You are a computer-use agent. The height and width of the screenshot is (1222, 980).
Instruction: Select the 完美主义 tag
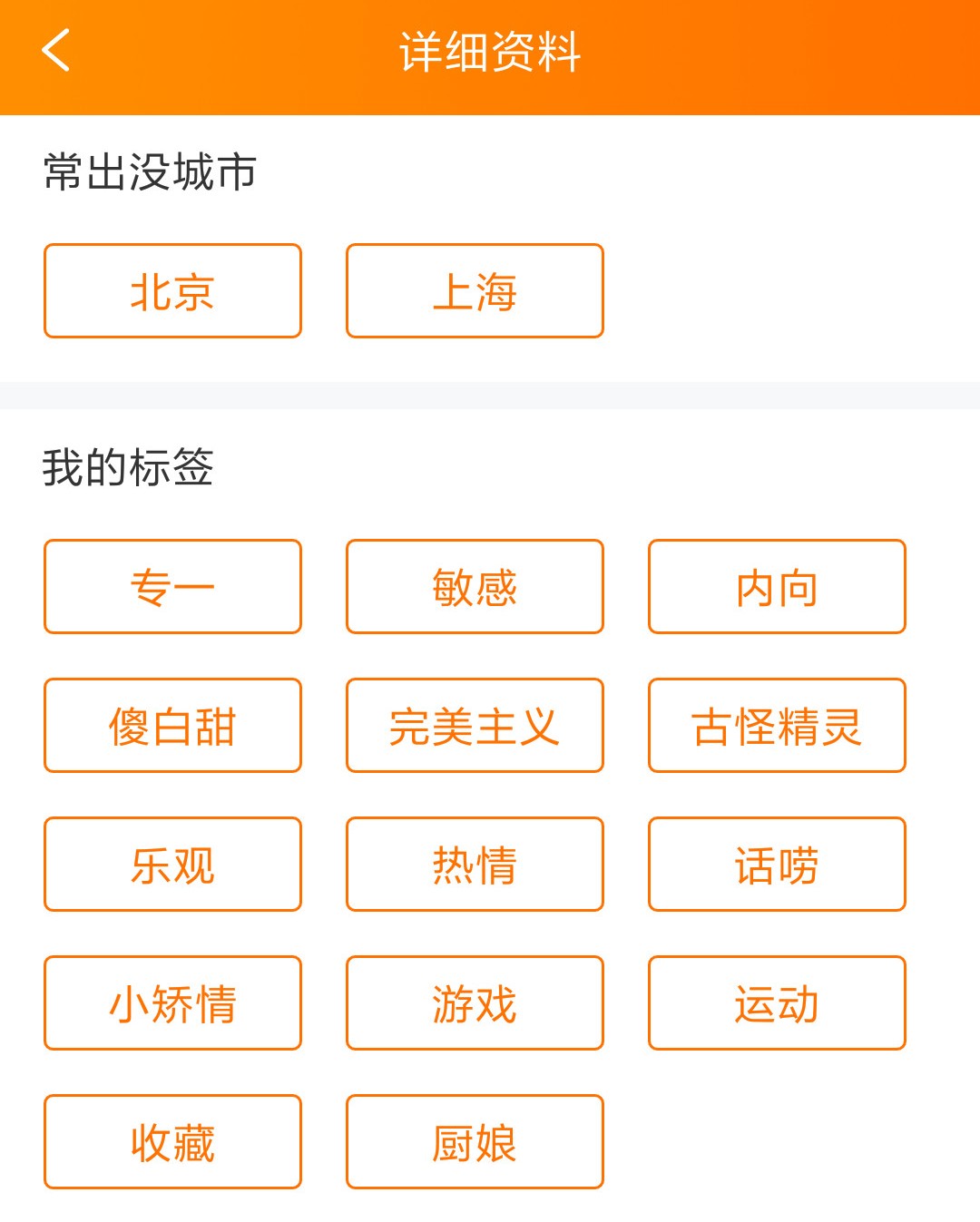point(475,726)
